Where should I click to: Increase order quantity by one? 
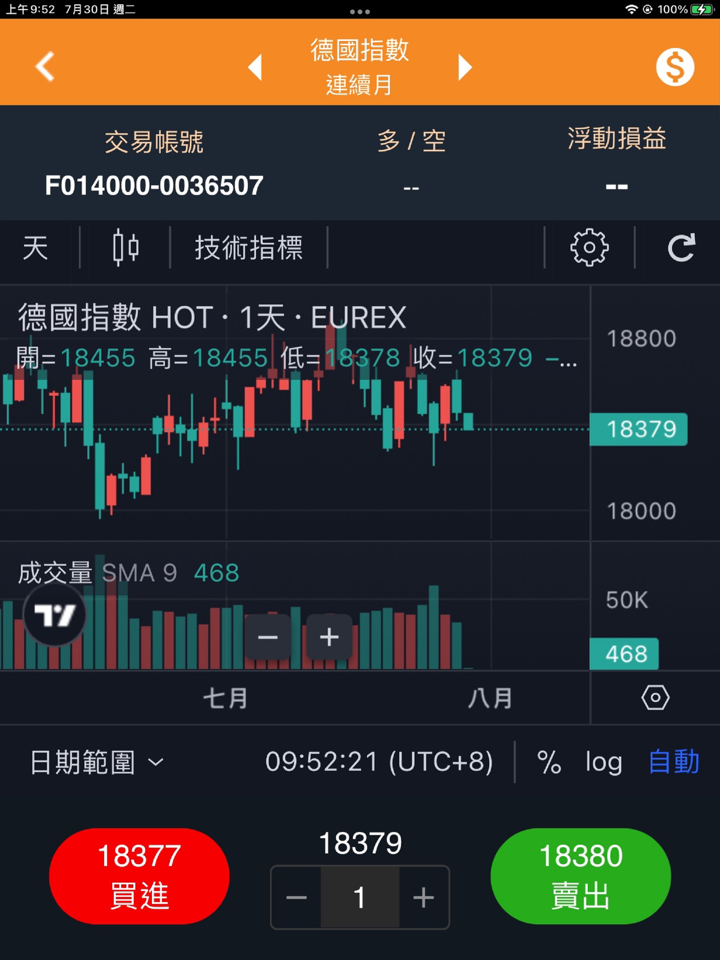(423, 897)
